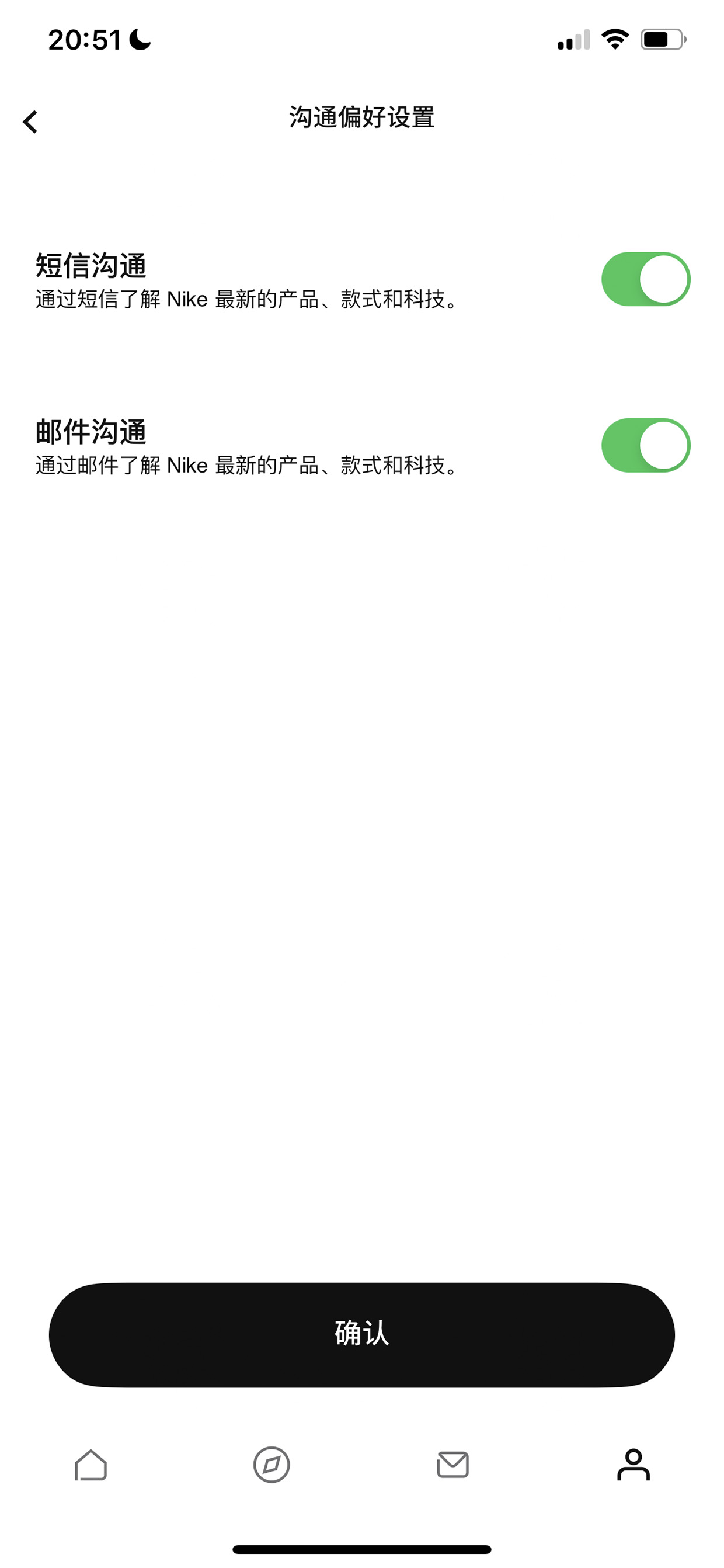This screenshot has width=724, height=1568.
Task: Turn off the 短信沟通 switch
Action: click(x=646, y=279)
